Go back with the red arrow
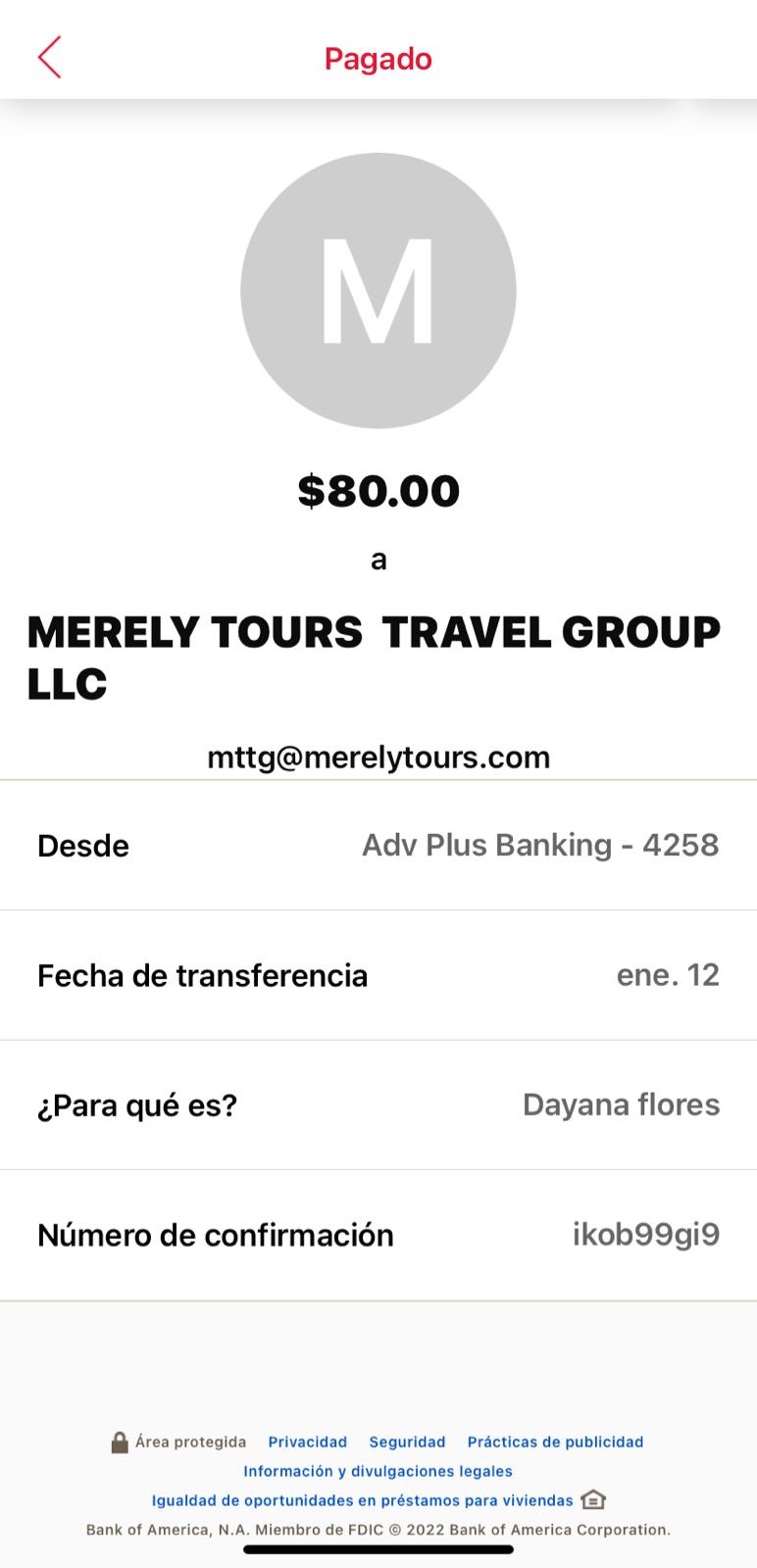The image size is (757, 1568). pos(50,57)
